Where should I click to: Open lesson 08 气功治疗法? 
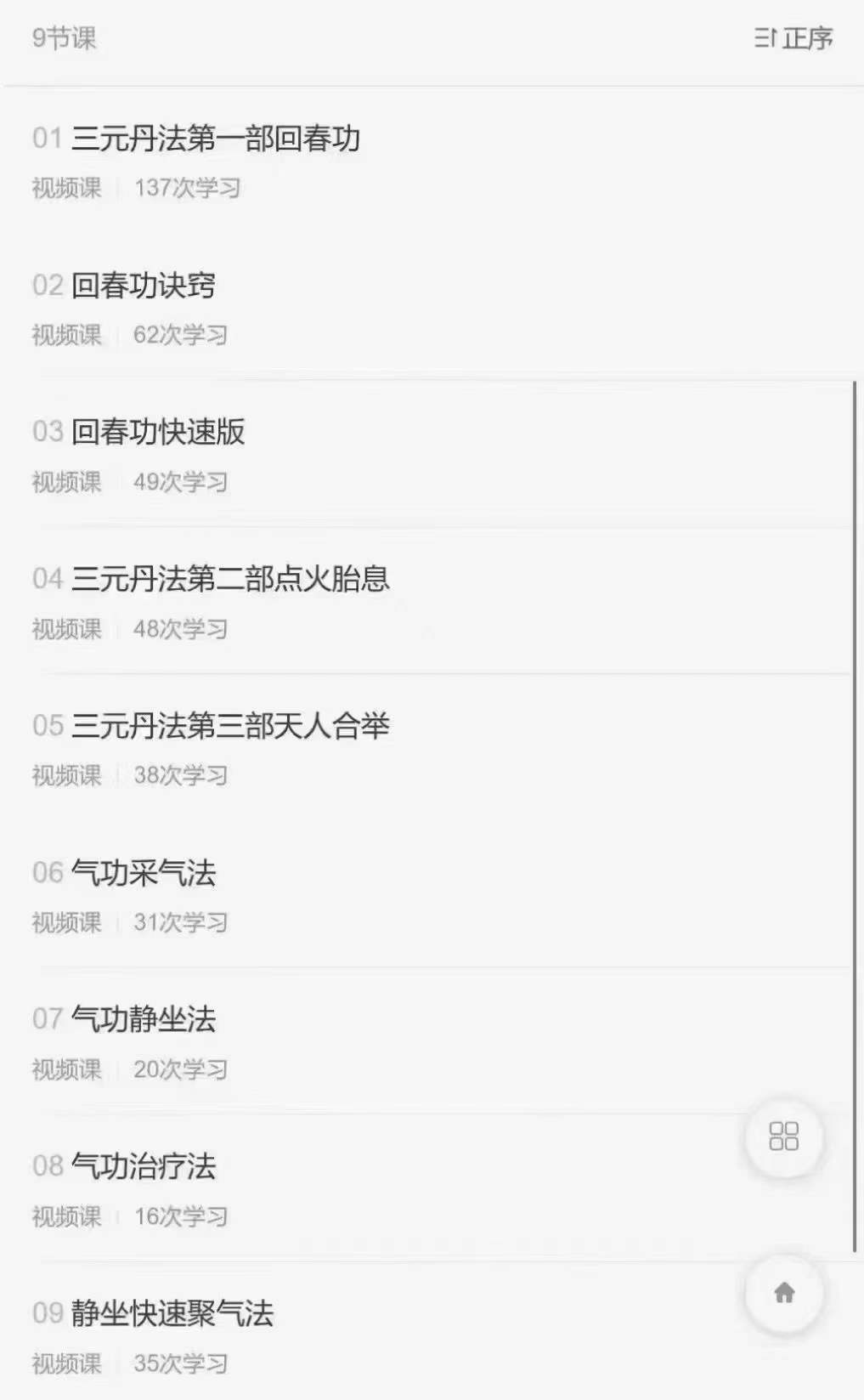[x=143, y=1166]
